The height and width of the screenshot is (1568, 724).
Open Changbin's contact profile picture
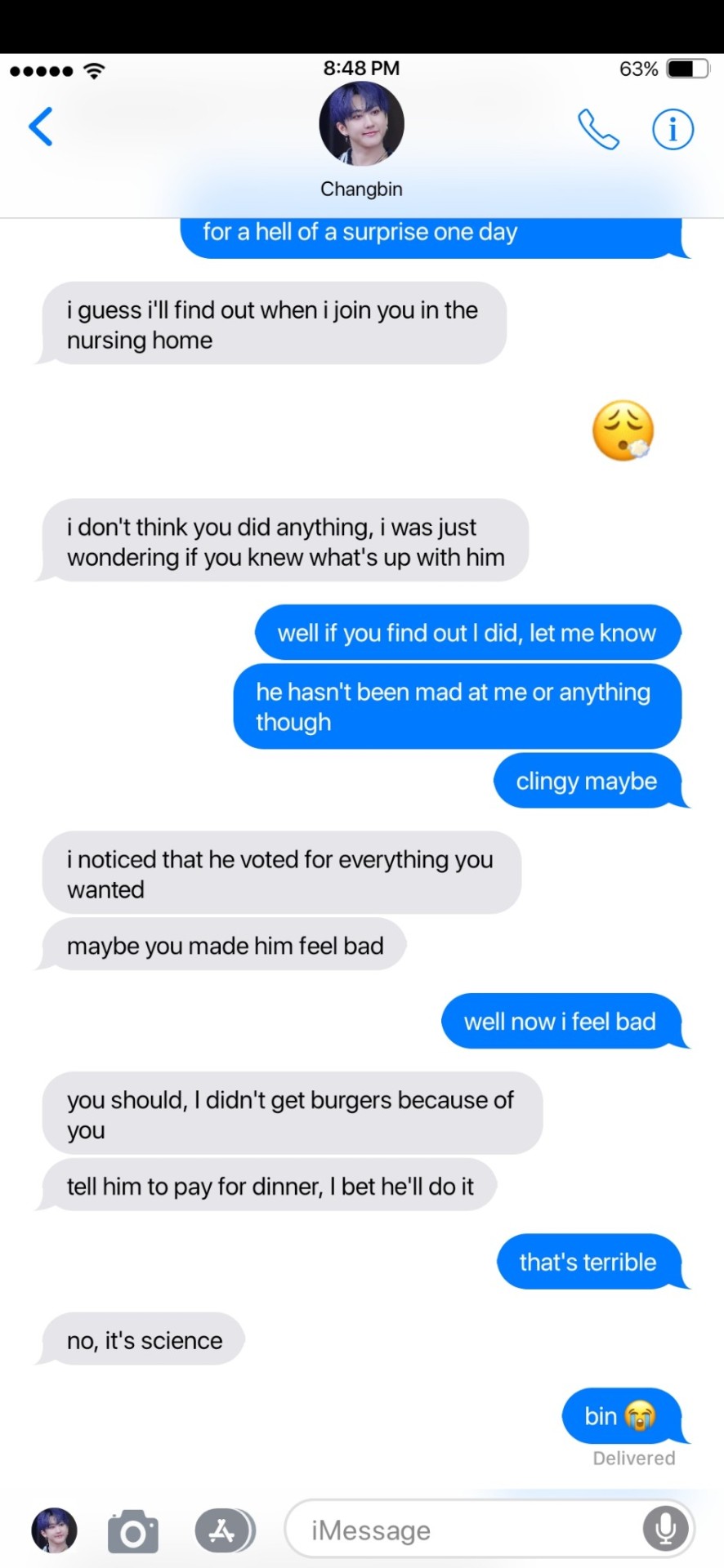coord(361,124)
